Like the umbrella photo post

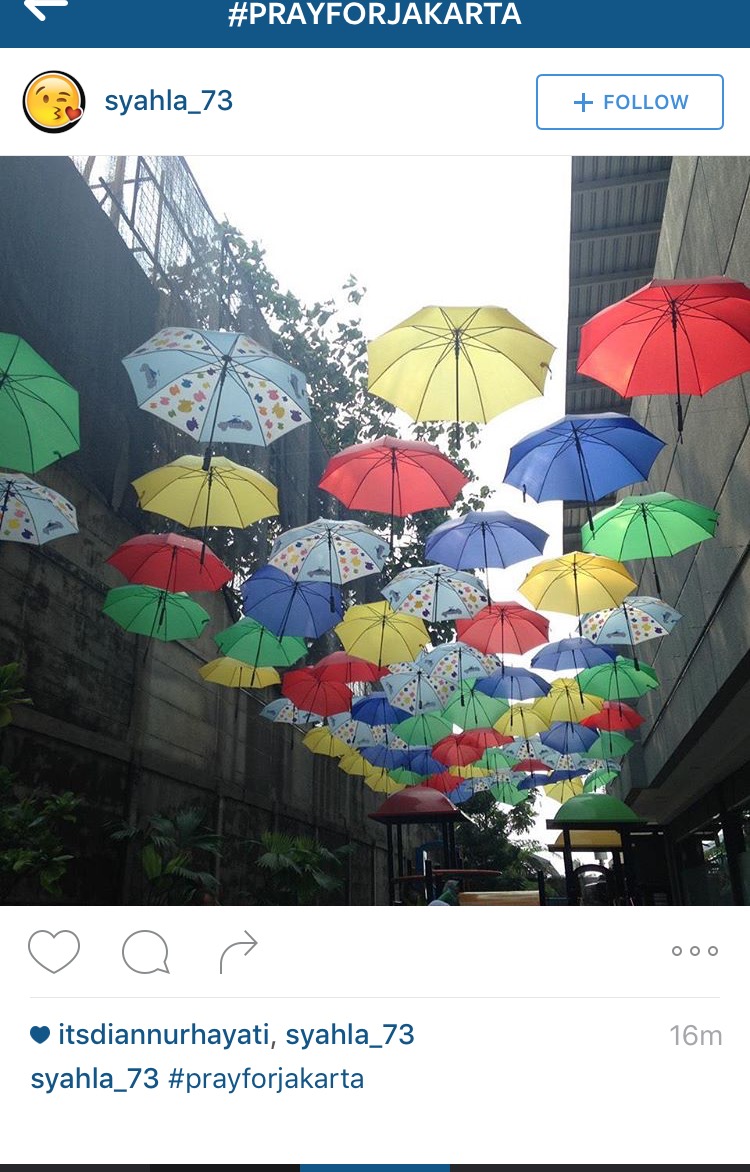coord(54,951)
